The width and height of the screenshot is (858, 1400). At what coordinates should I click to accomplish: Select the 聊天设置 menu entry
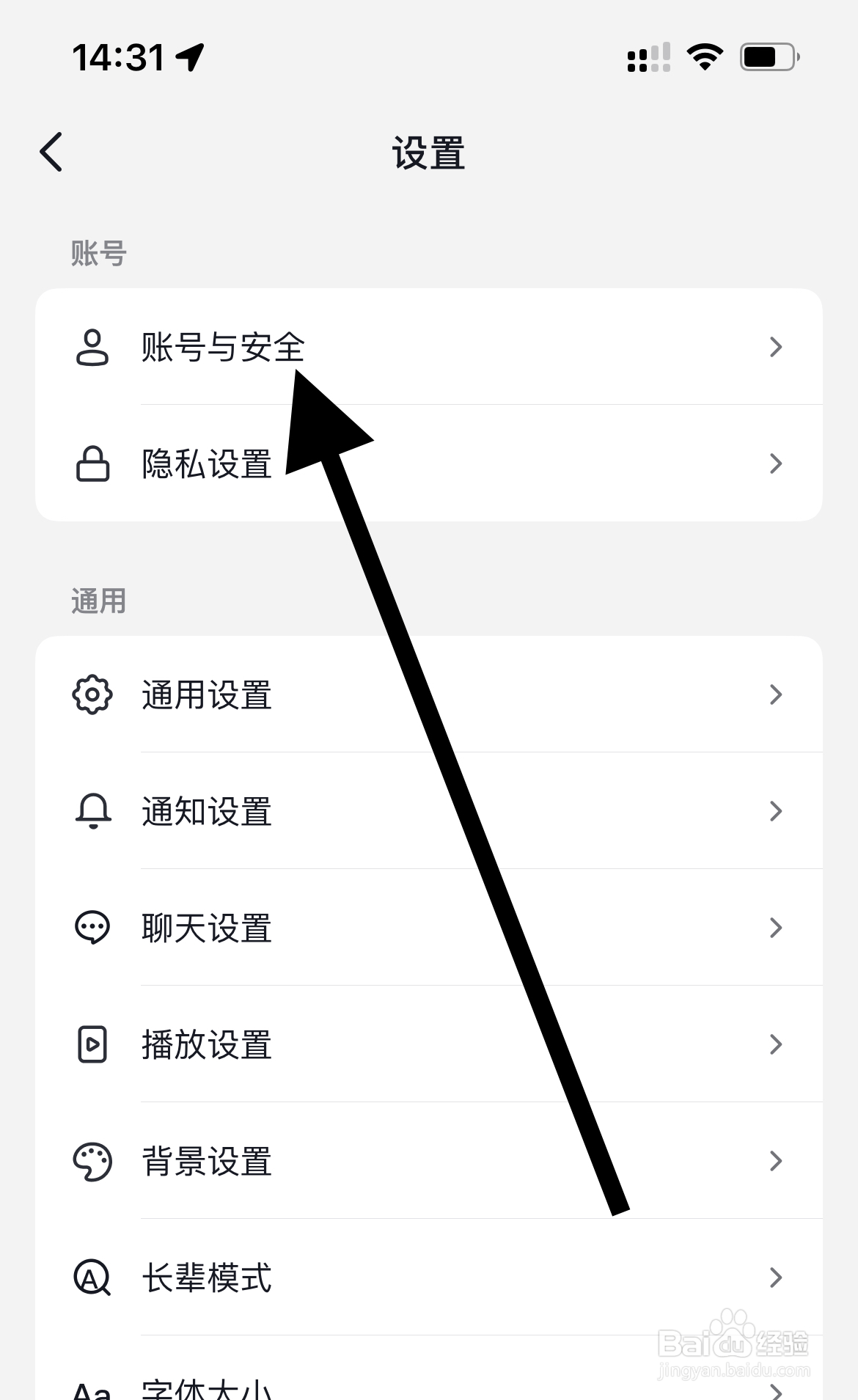[x=206, y=928]
